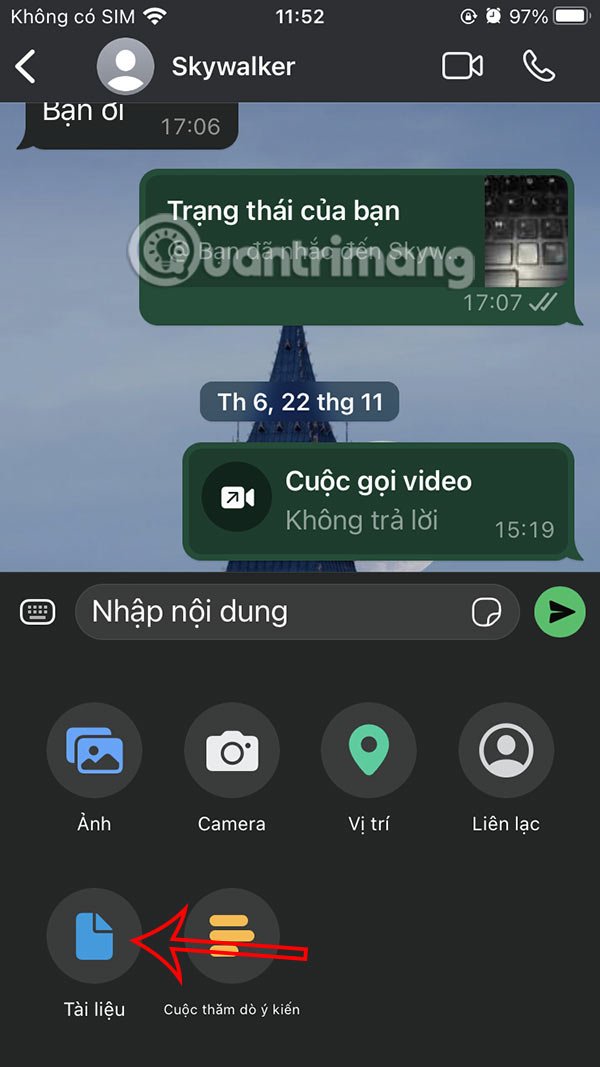Tap the Cuộc gọi video missed call entry
The height and width of the screenshot is (1067, 600).
click(378, 499)
